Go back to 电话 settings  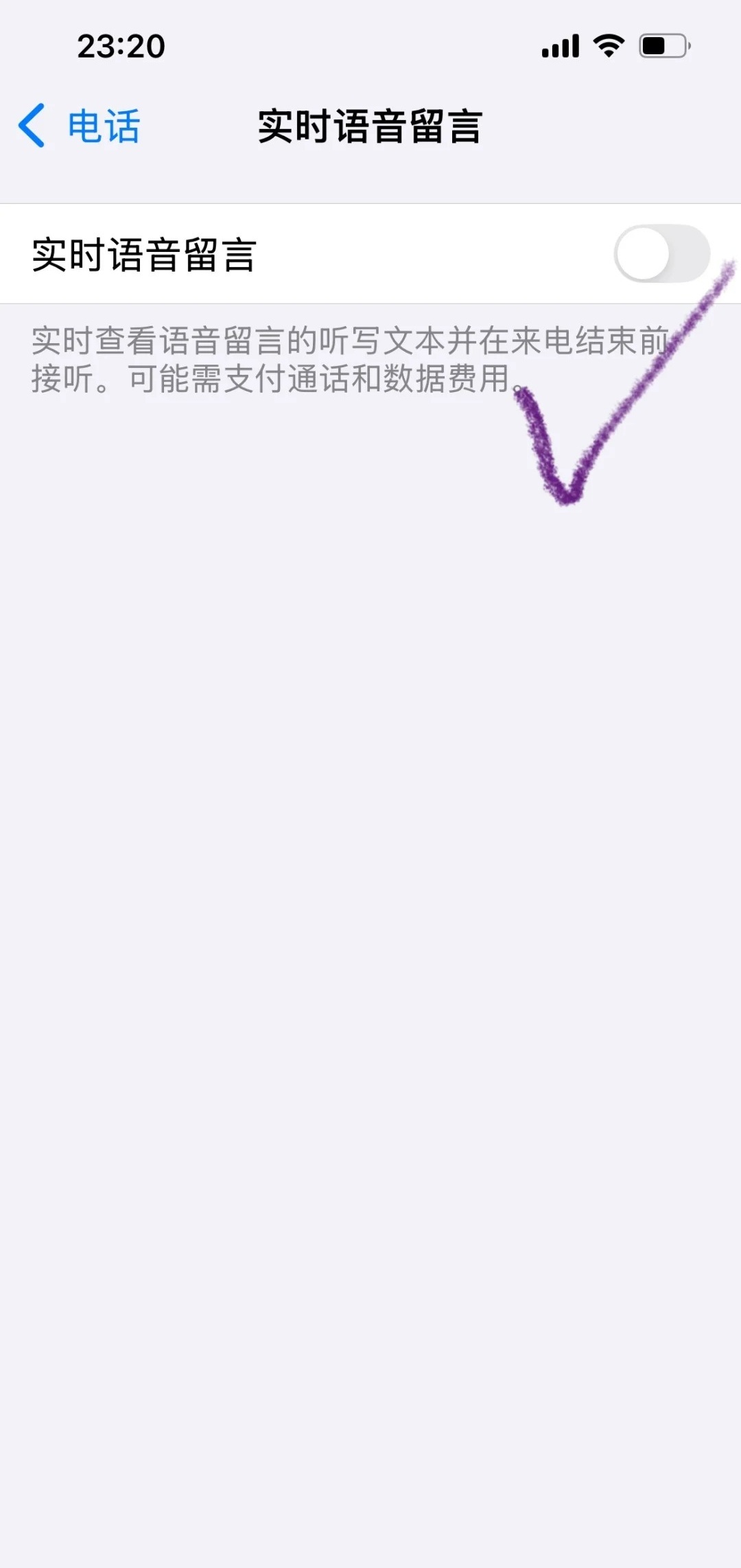click(79, 126)
